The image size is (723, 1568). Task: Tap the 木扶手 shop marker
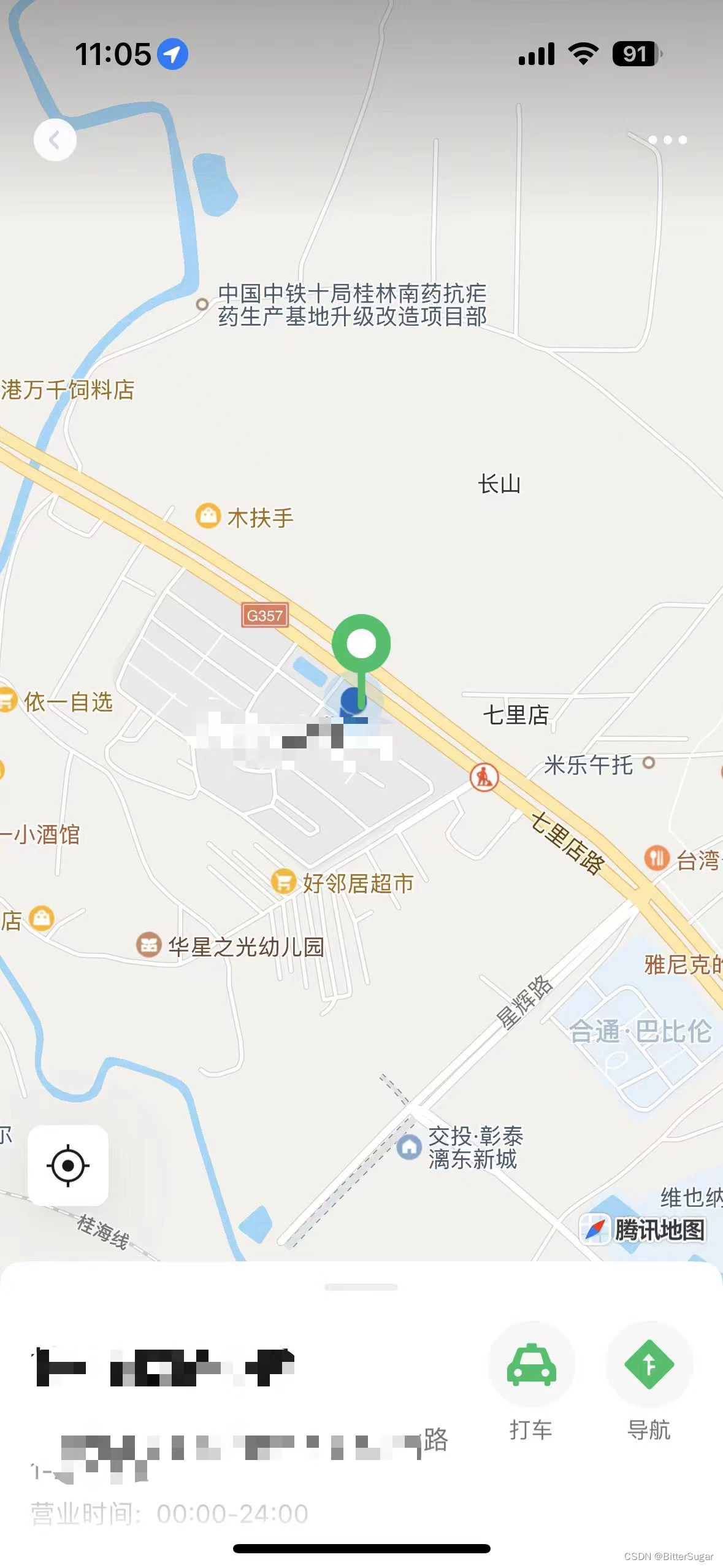tap(208, 516)
